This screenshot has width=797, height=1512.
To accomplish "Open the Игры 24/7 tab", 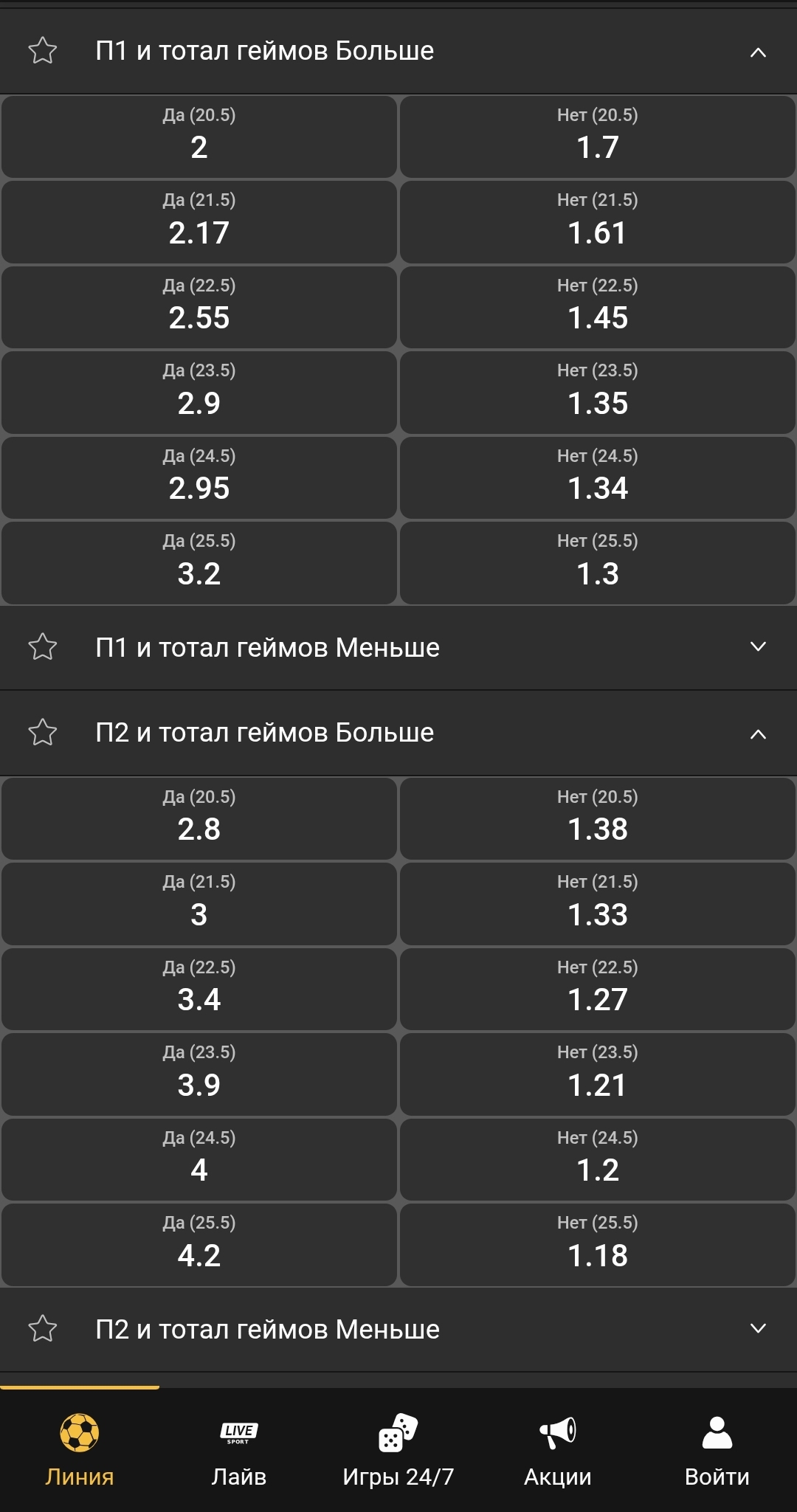I will pyautogui.click(x=398, y=1450).
